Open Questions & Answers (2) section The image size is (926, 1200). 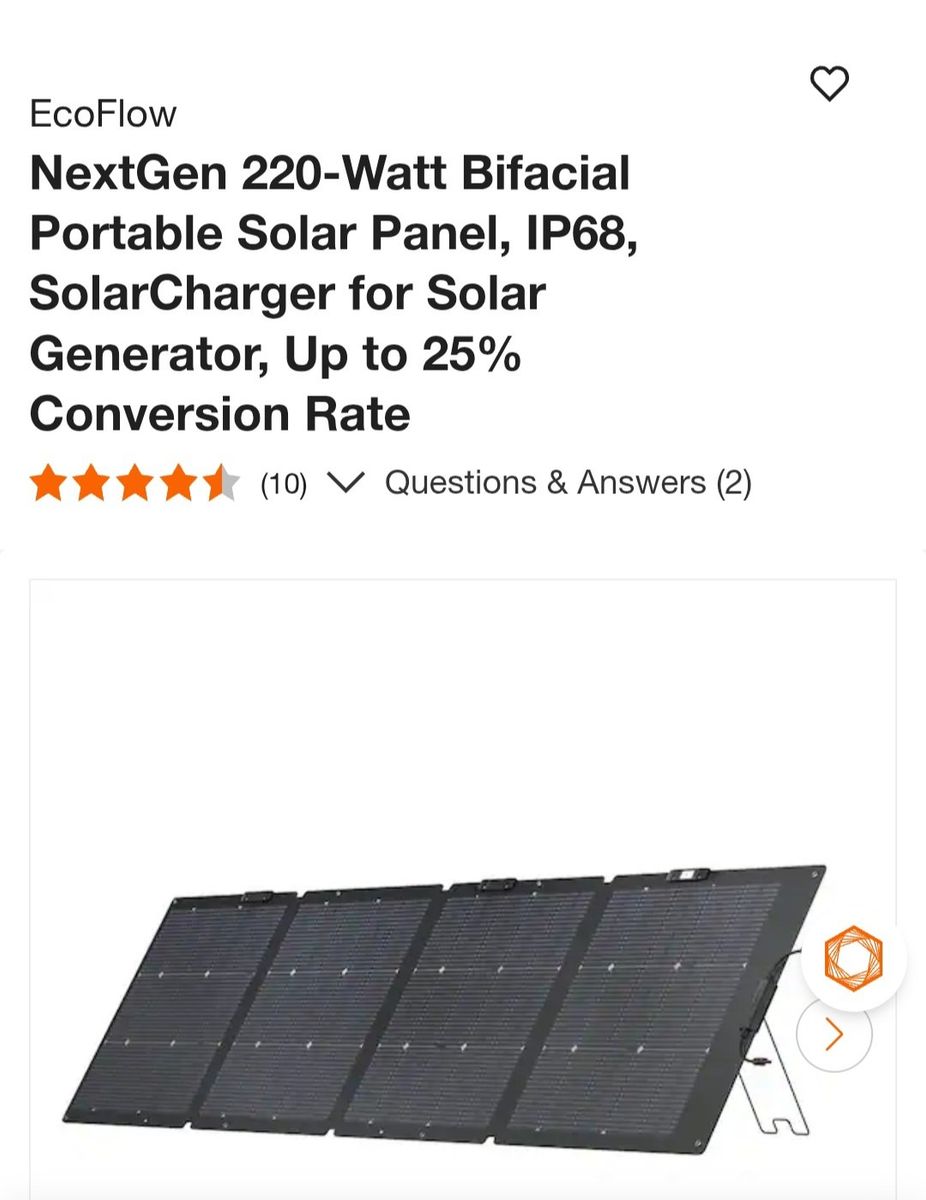pyautogui.click(x=570, y=484)
